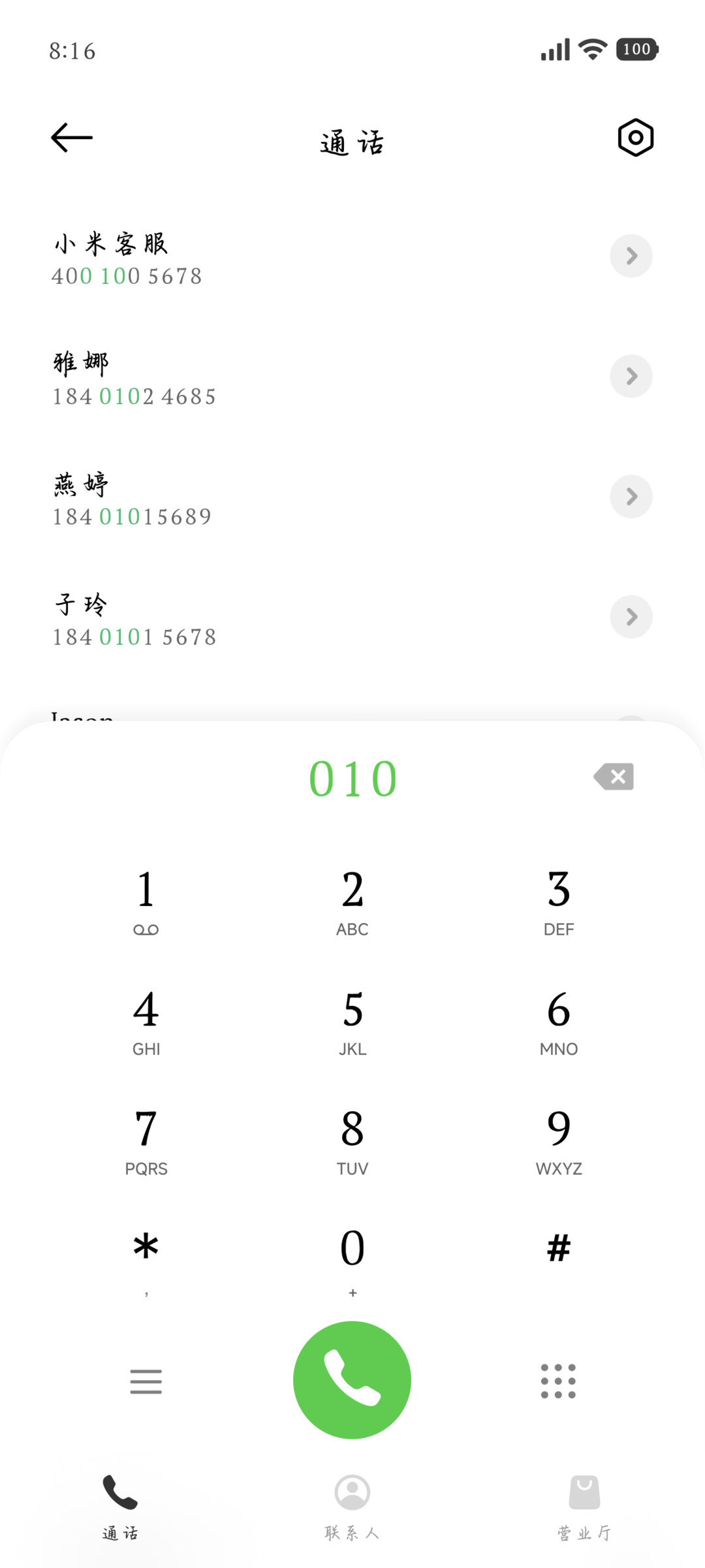Enter the star key

tap(146, 1260)
